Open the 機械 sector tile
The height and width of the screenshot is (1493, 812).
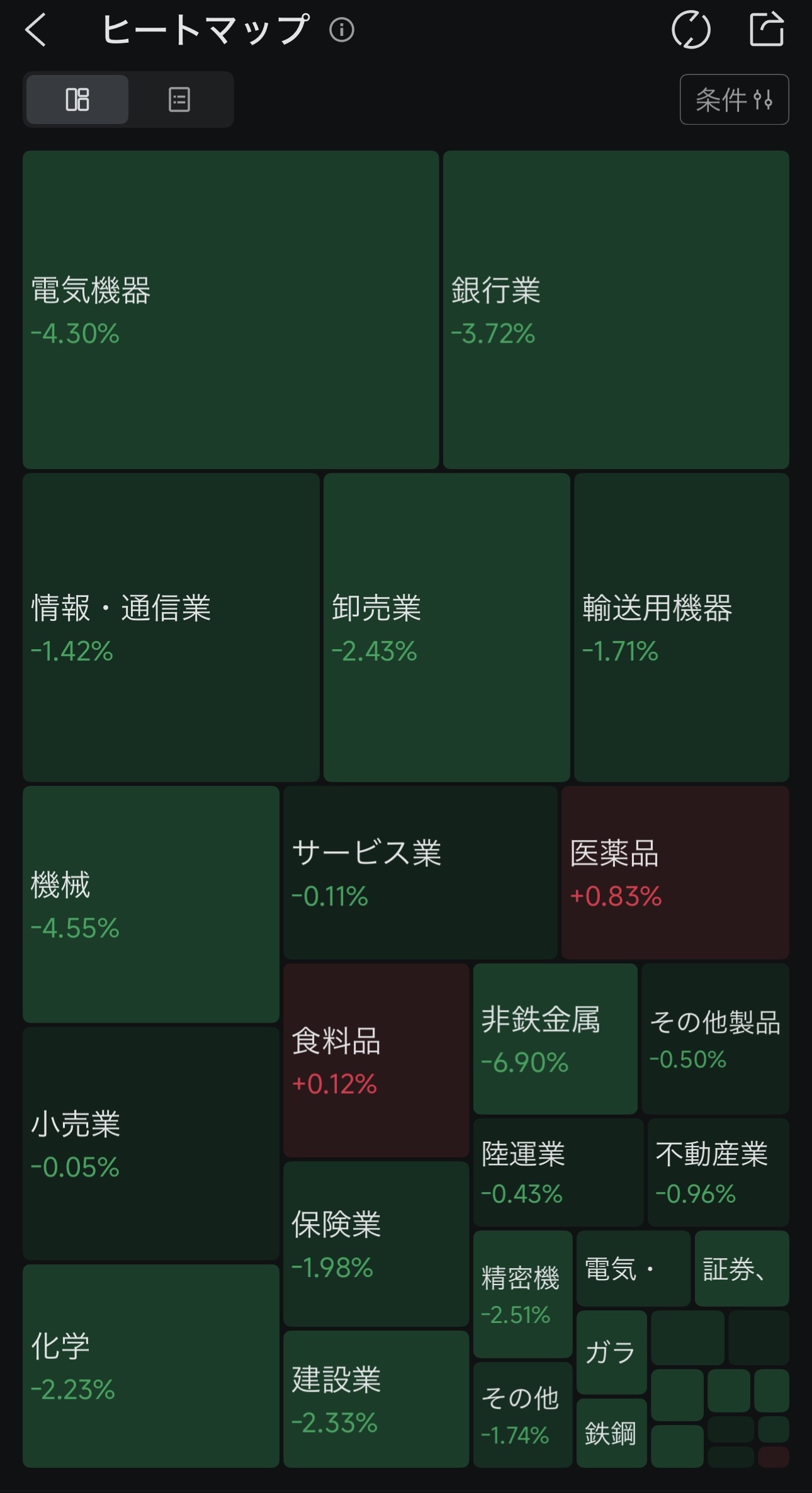pyautogui.click(x=150, y=904)
